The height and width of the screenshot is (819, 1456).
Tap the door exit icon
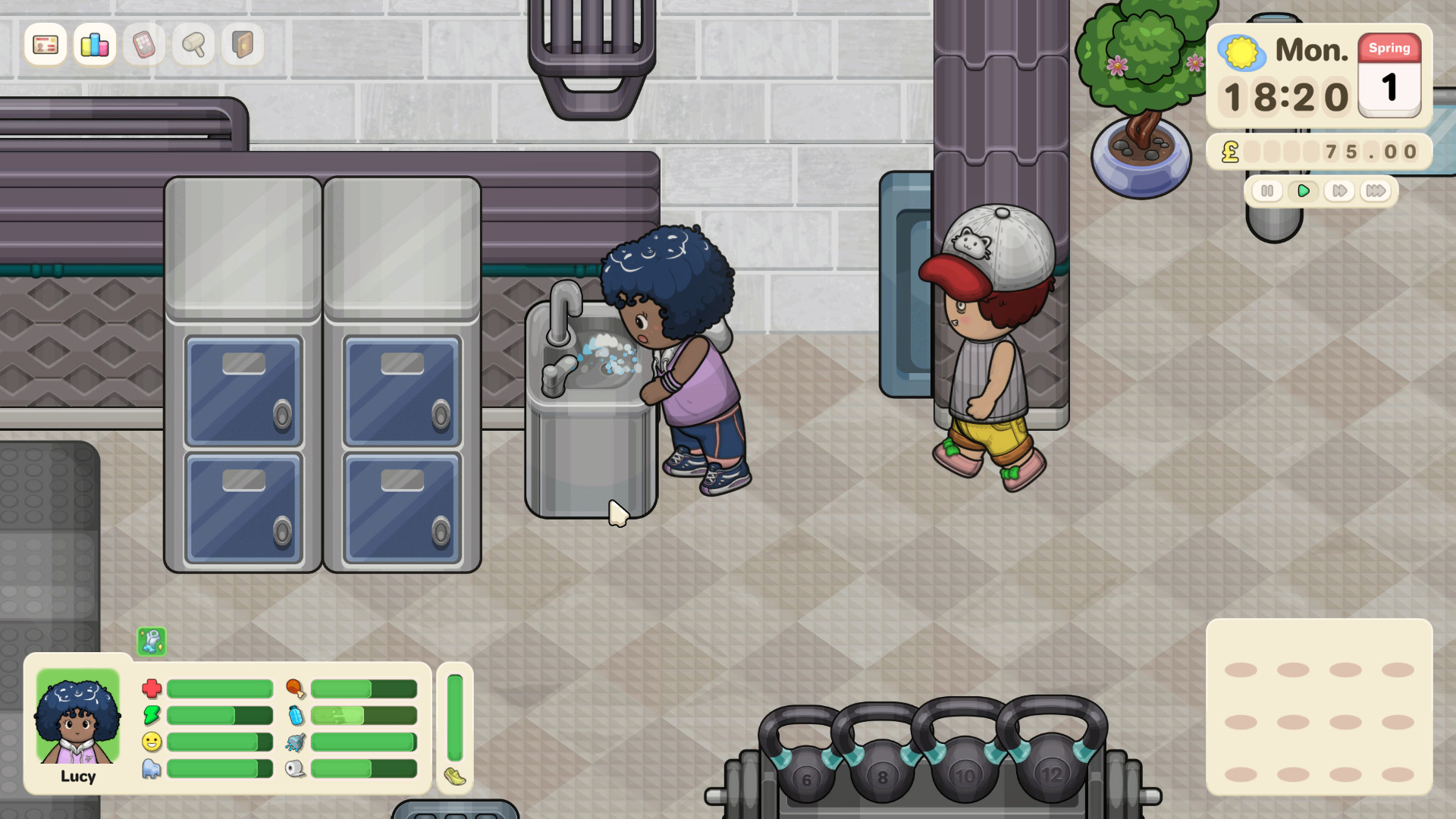[x=243, y=45]
